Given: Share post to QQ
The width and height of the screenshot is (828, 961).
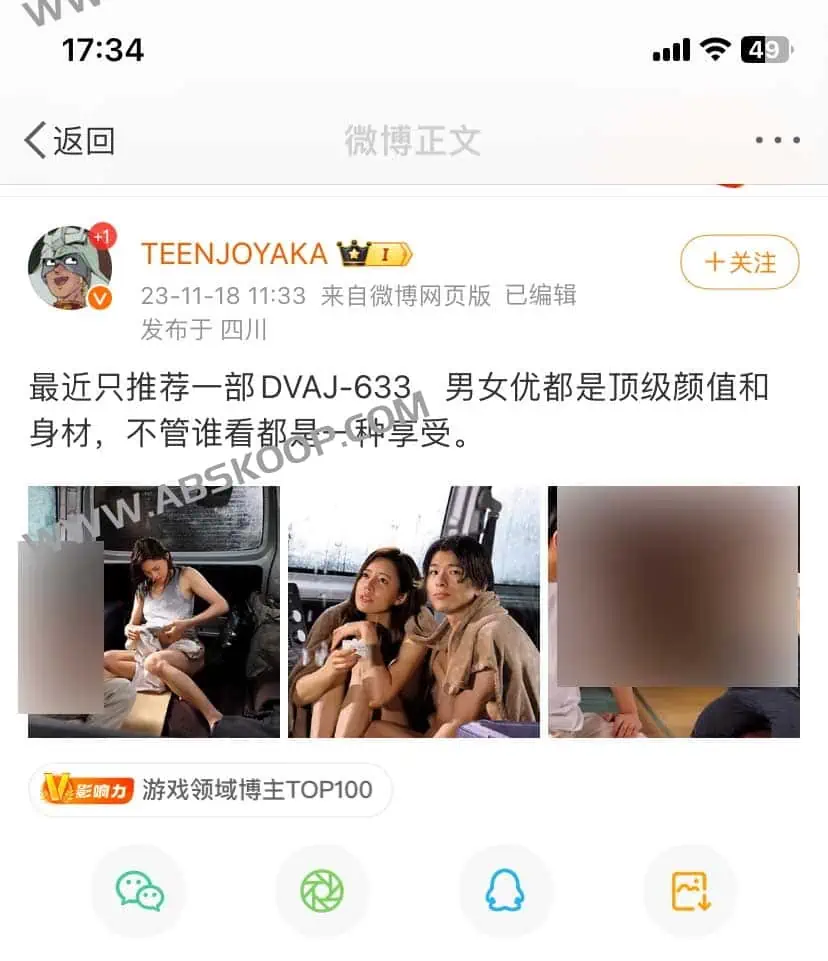Looking at the screenshot, I should tap(505, 890).
